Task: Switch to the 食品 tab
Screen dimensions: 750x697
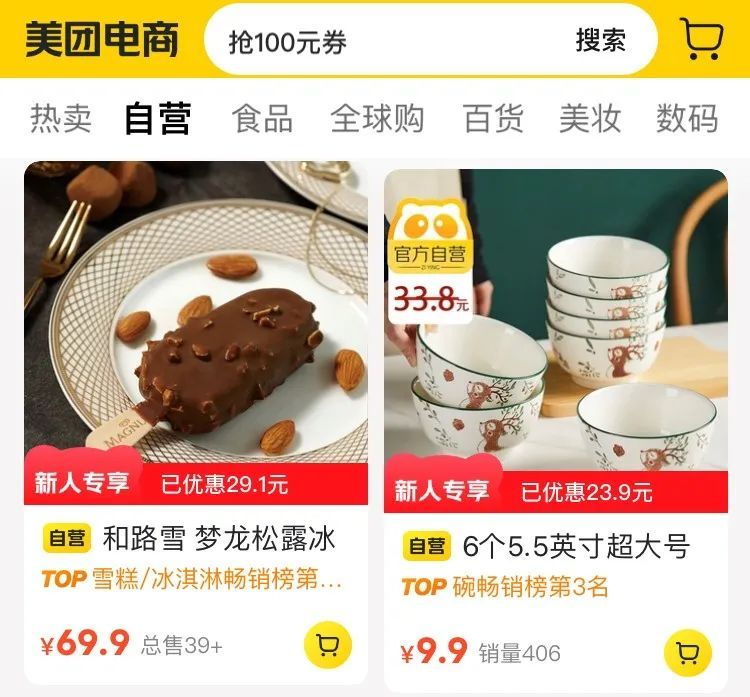Action: click(x=262, y=118)
